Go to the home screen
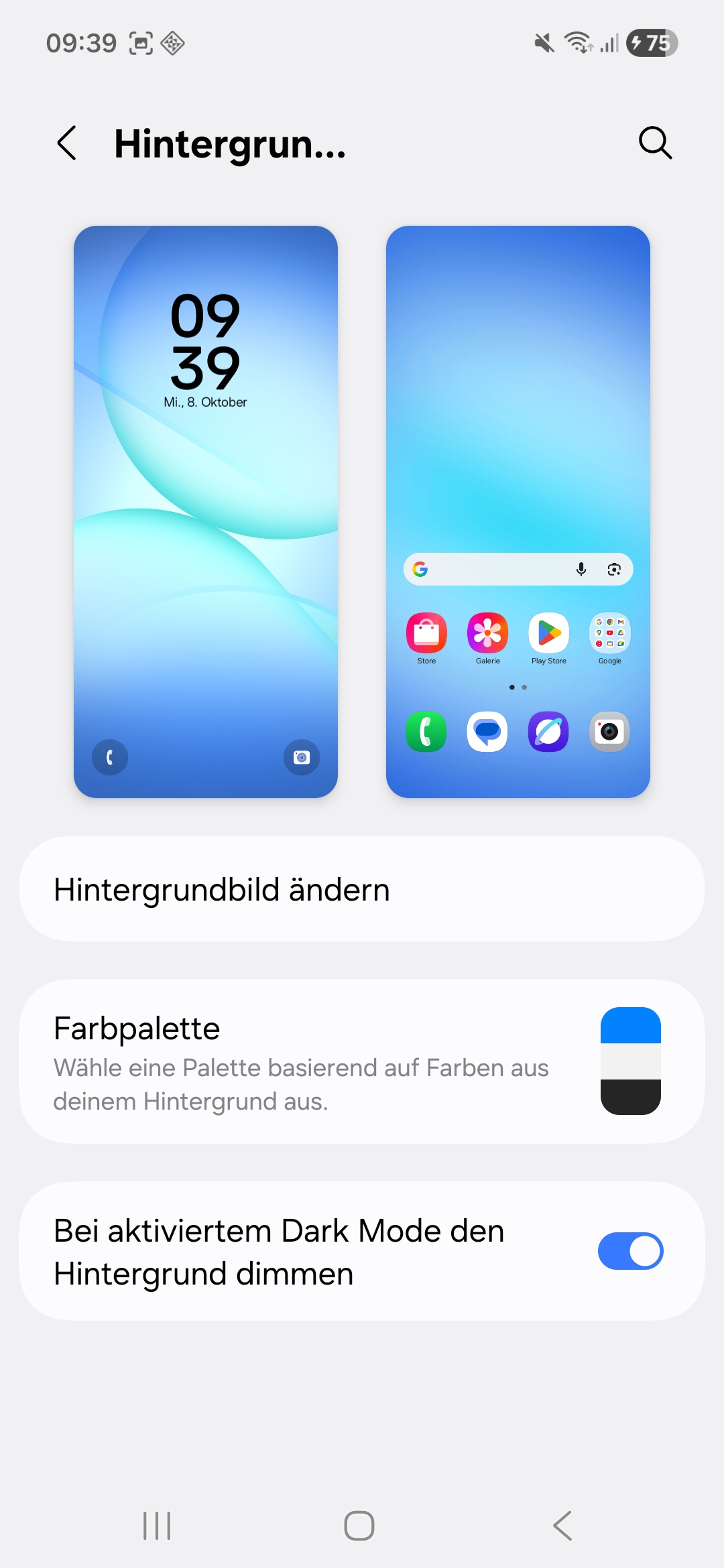This screenshot has height=1568, width=724. pos(359,1526)
